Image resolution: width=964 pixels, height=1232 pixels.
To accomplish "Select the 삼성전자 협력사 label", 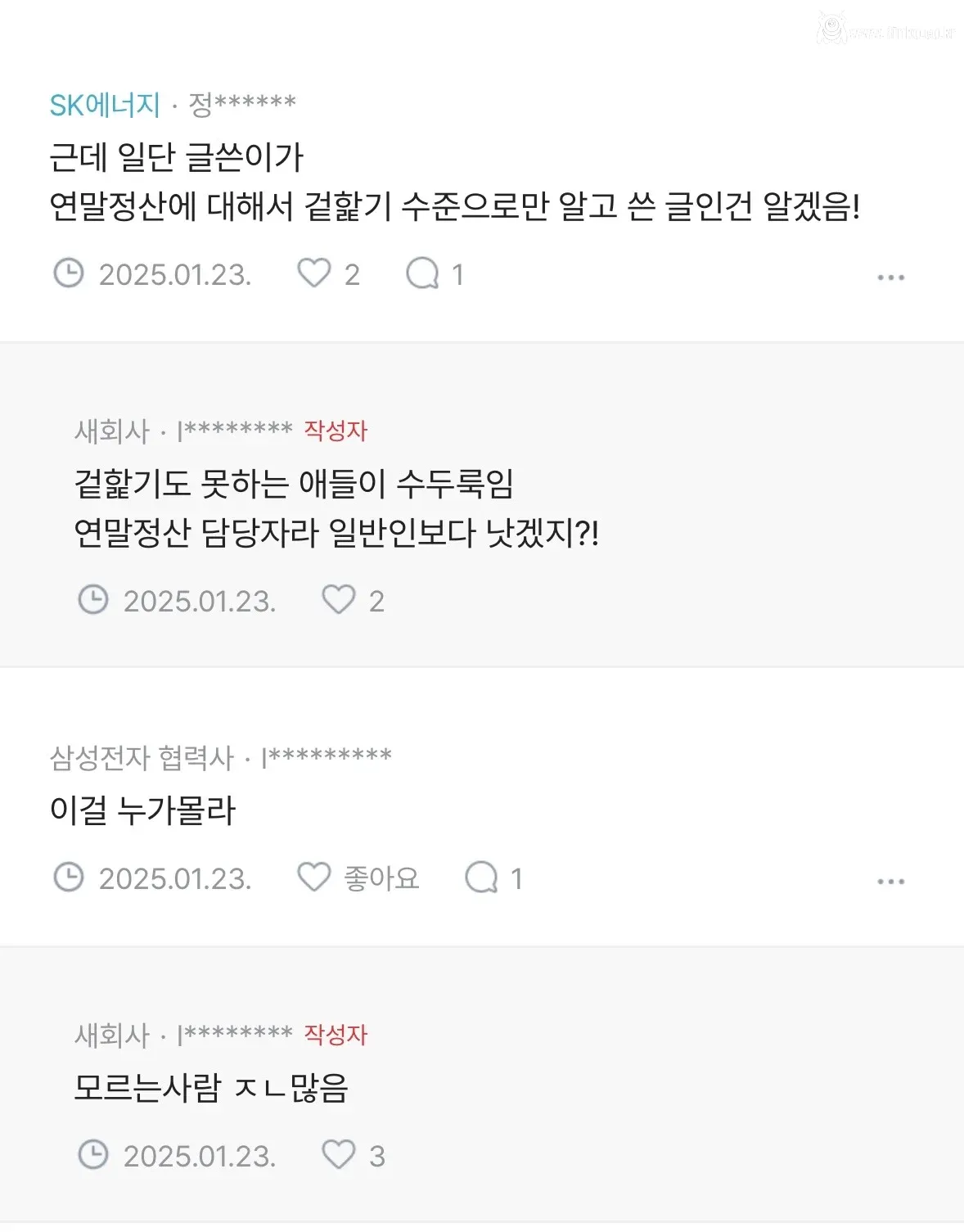I will (x=143, y=757).
